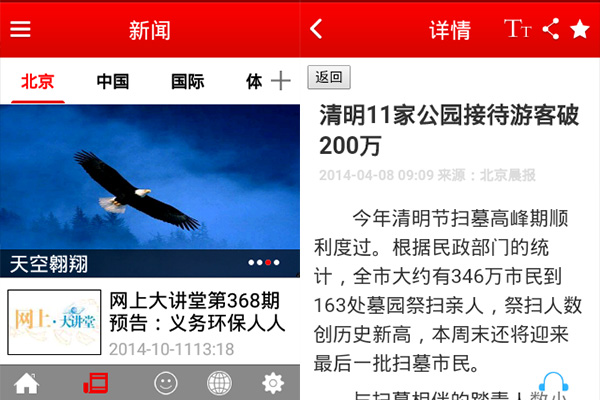Image resolution: width=600 pixels, height=400 pixels.
Task: Listen to article with headphone icon
Action: point(553,385)
